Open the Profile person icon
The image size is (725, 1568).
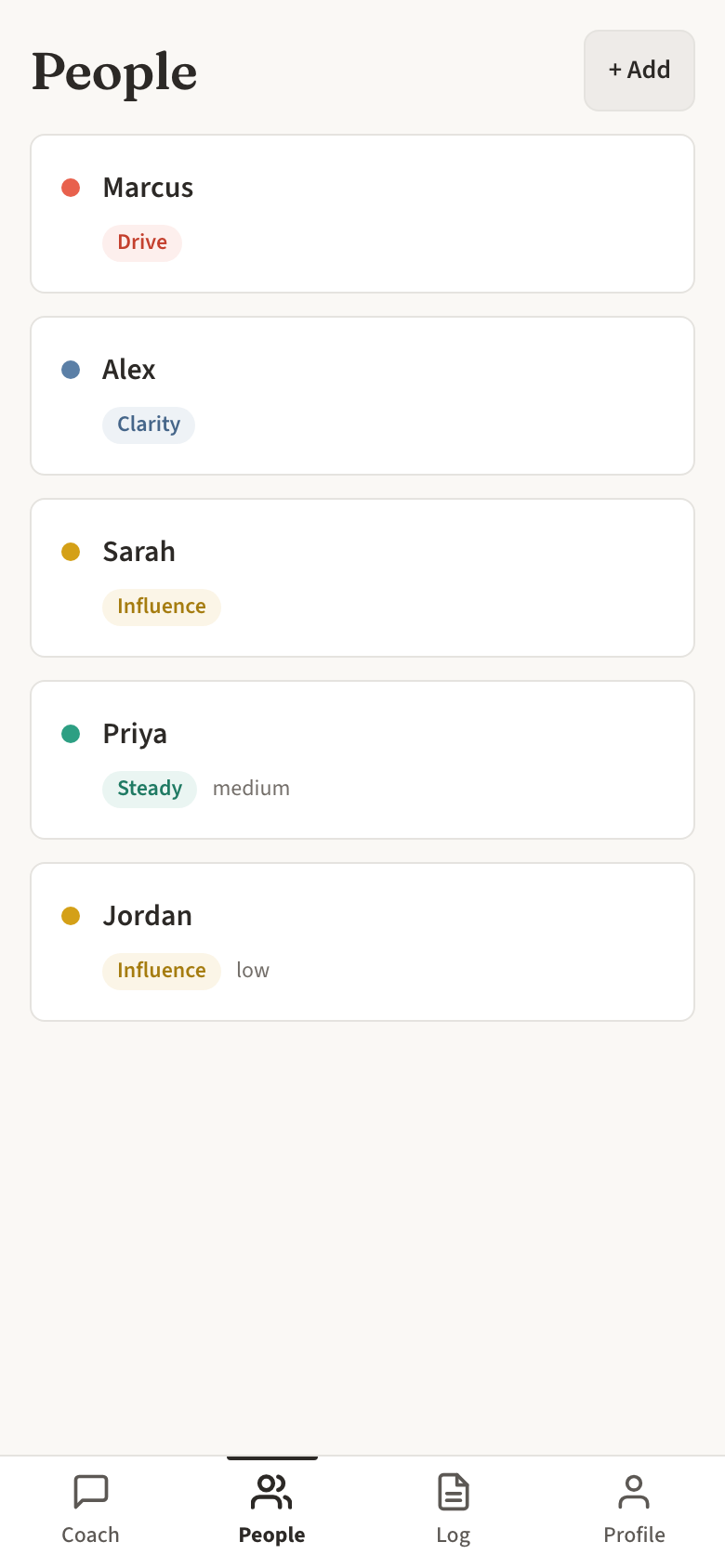[634, 1492]
